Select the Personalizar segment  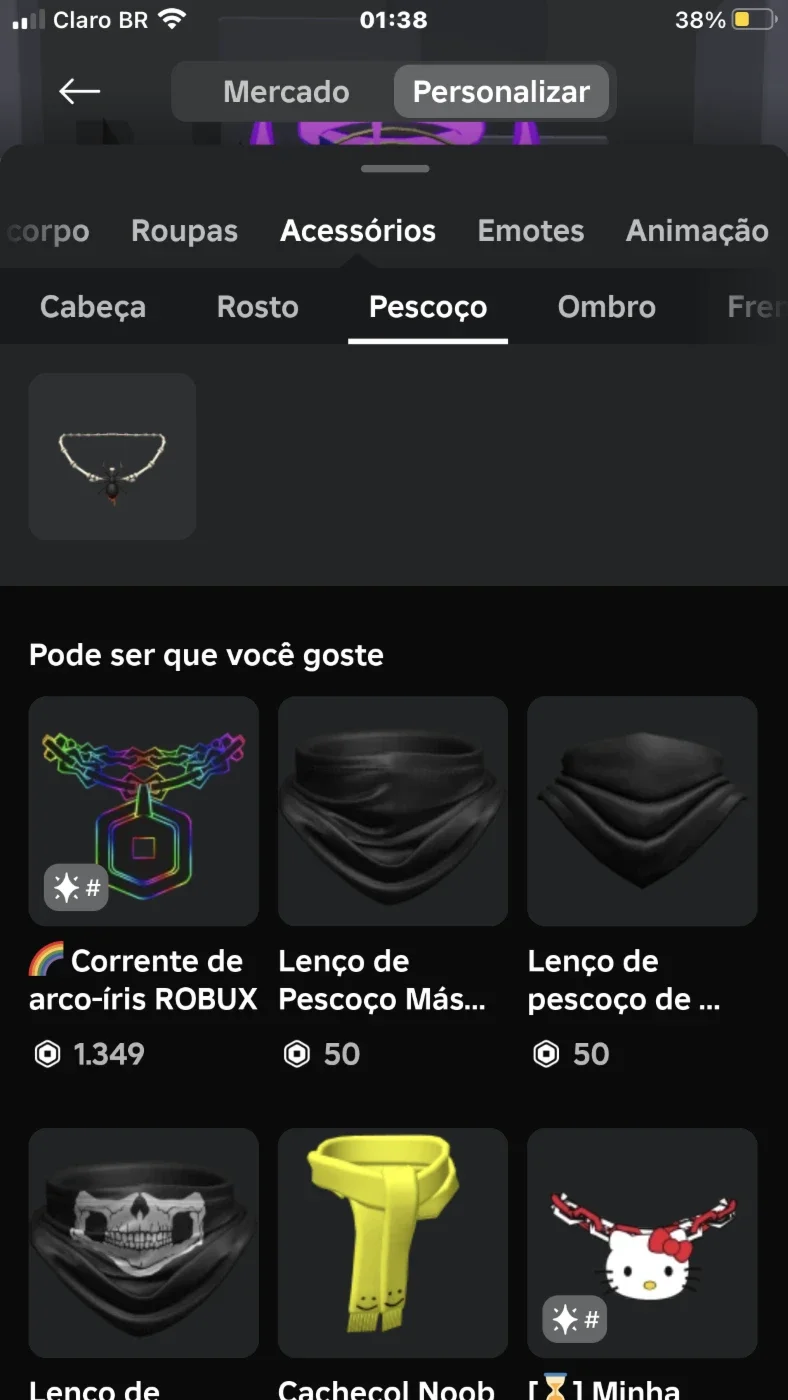[501, 92]
